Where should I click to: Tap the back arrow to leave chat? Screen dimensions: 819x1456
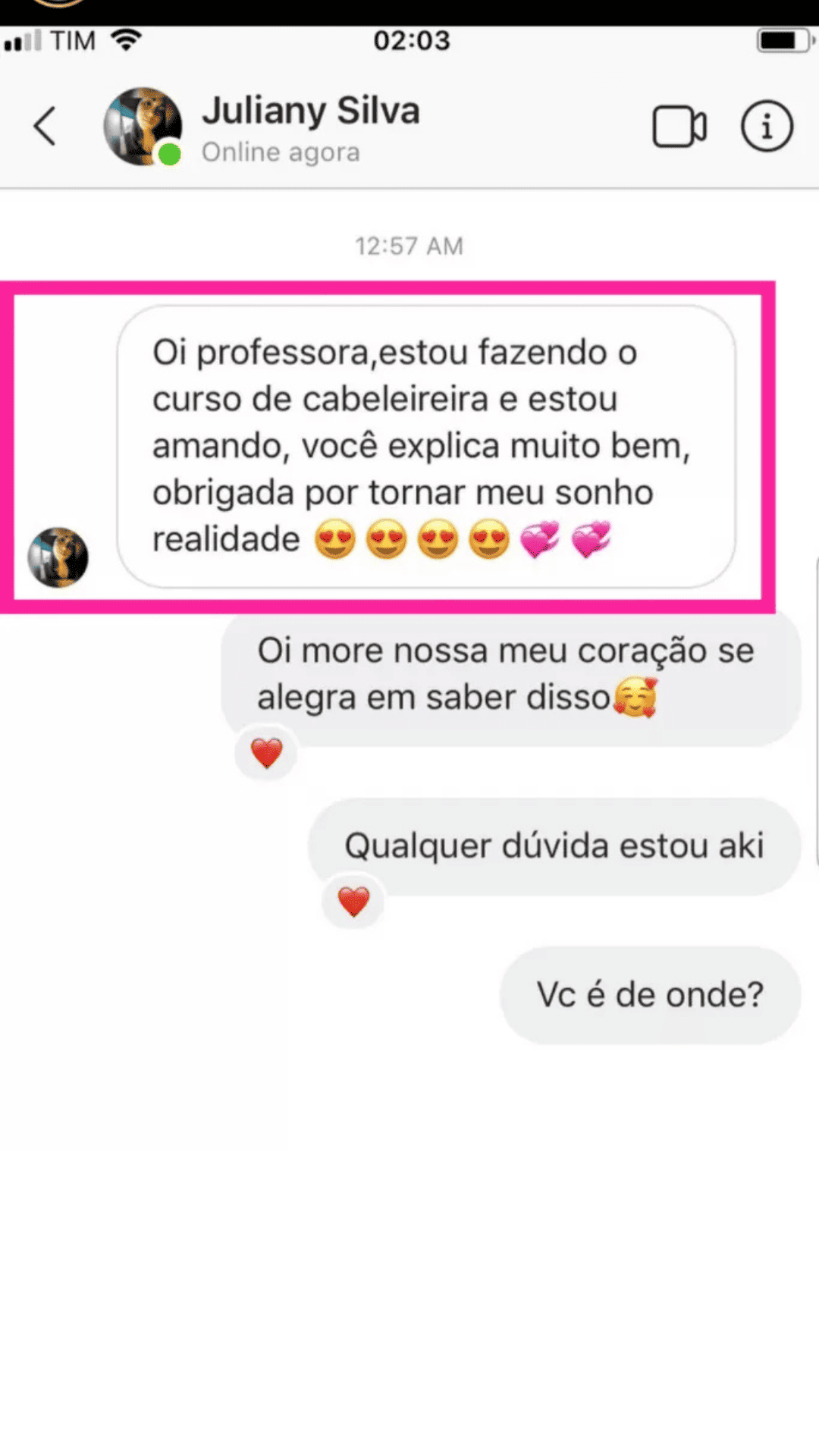45,127
